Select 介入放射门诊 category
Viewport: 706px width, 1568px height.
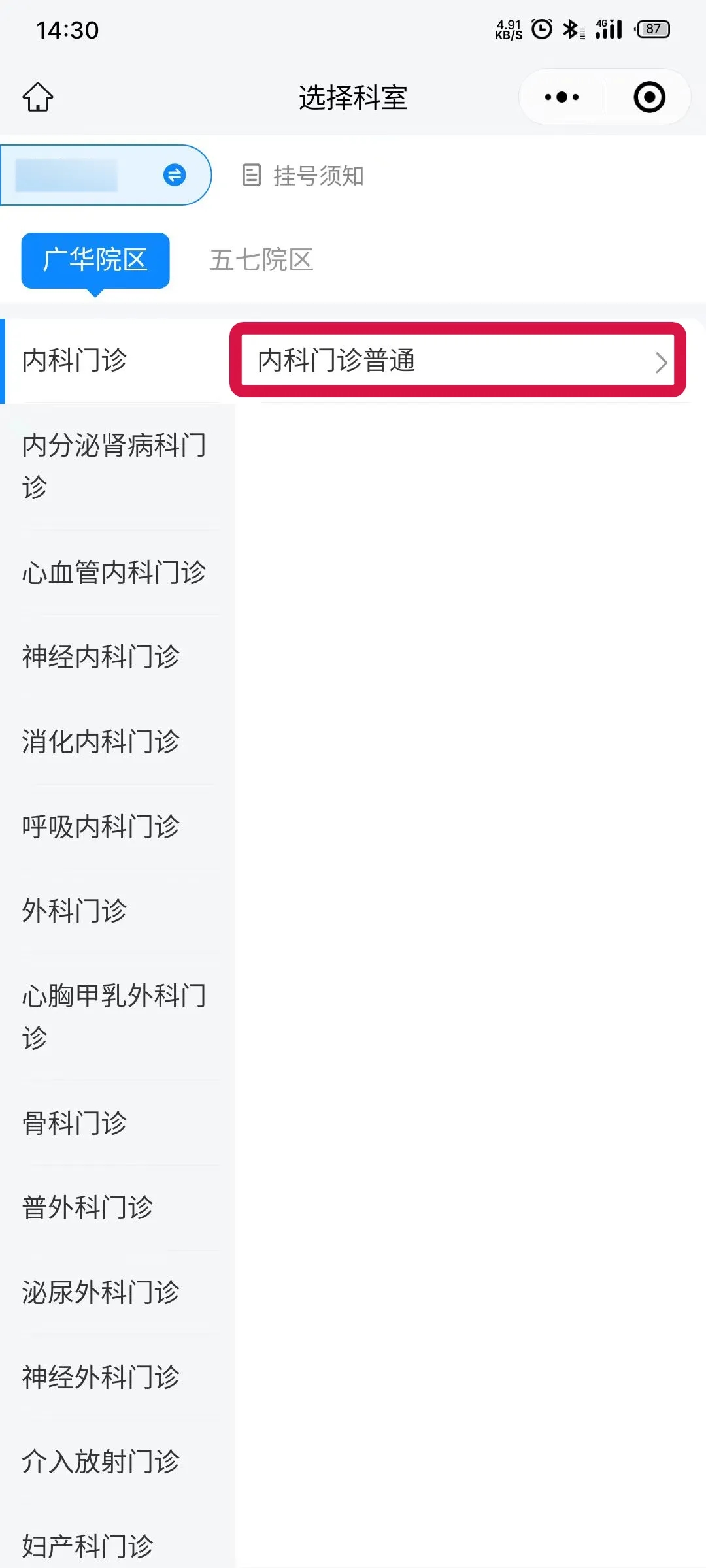tap(101, 1462)
